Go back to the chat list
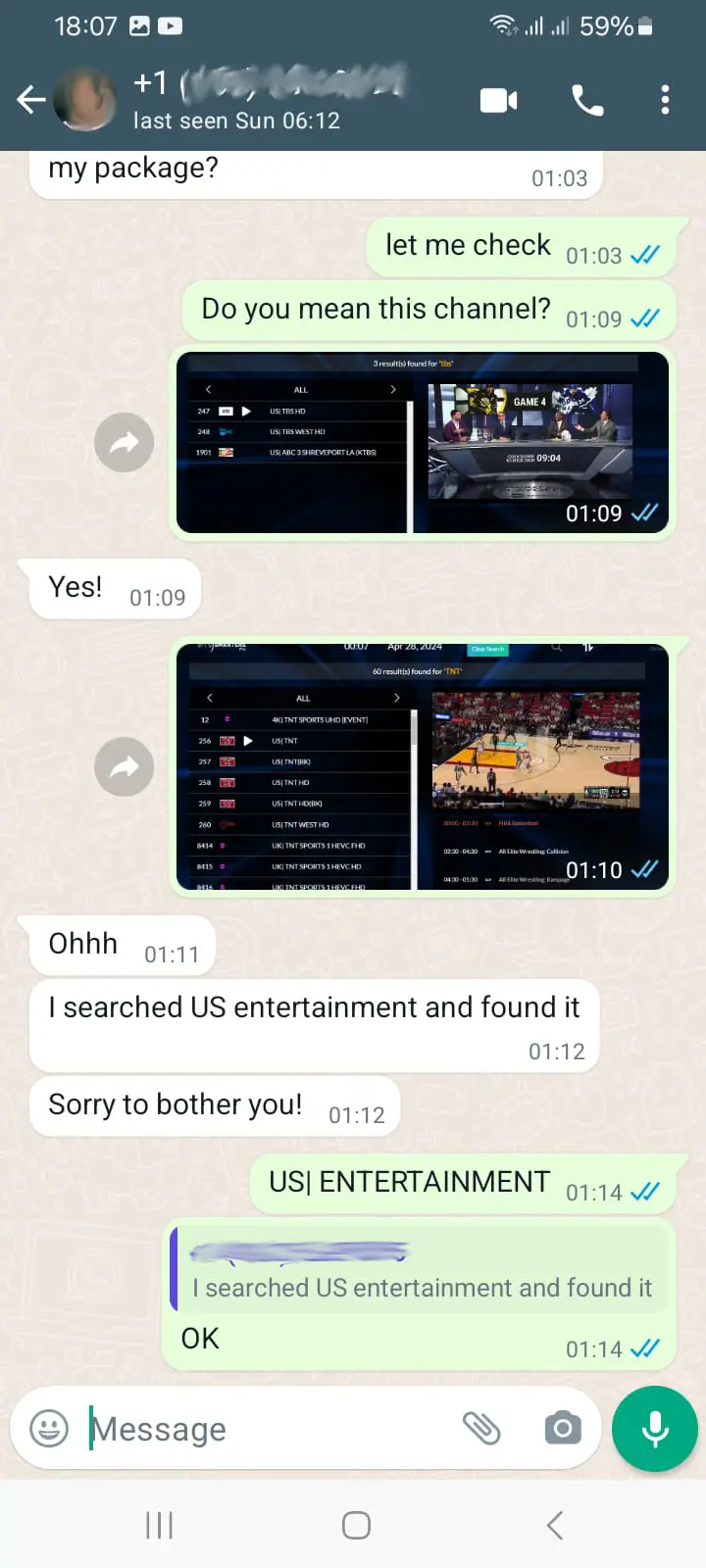The image size is (706, 1568). click(31, 100)
